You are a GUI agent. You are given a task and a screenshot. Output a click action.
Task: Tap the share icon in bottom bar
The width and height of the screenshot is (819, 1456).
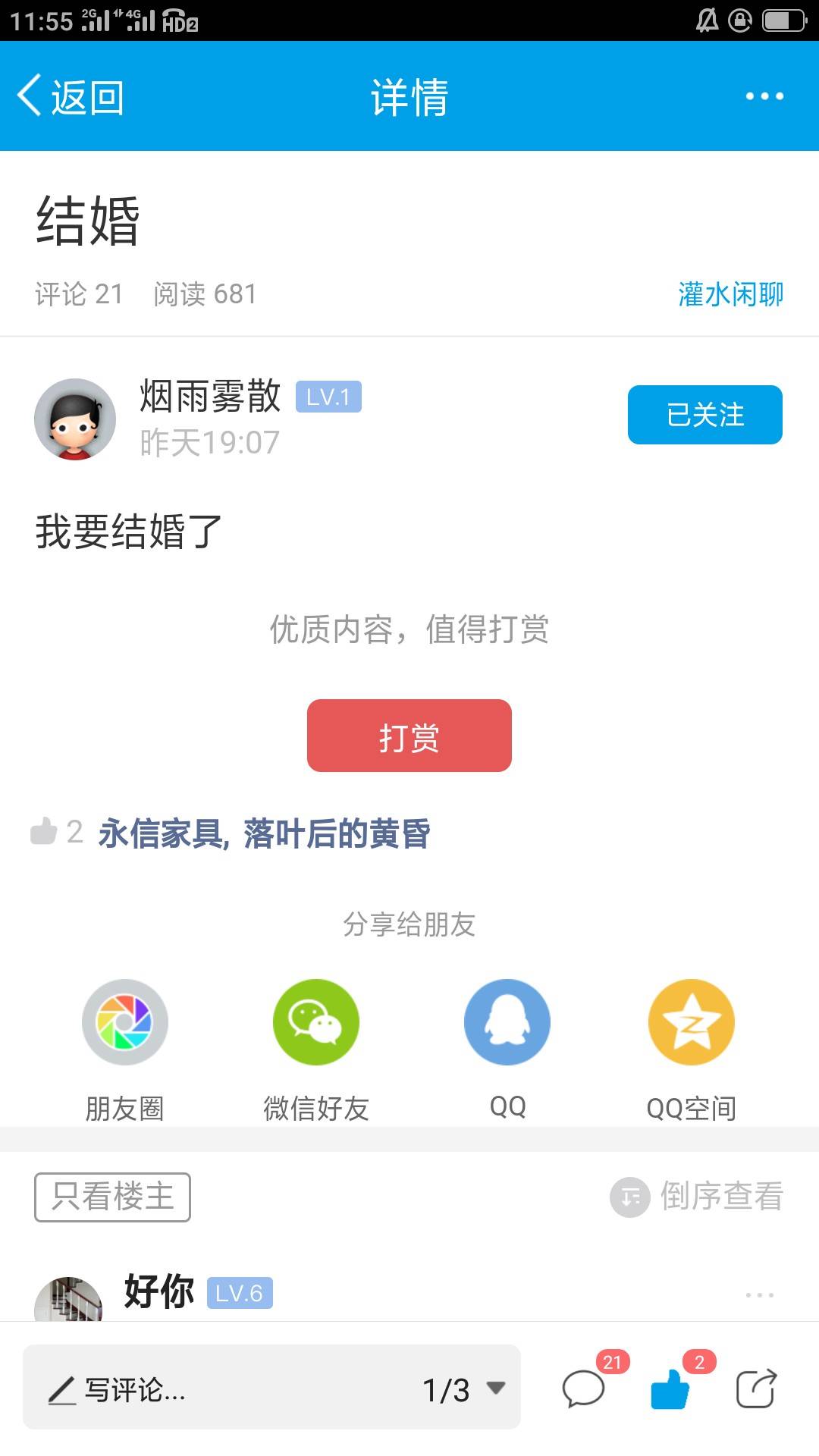pos(756,1389)
